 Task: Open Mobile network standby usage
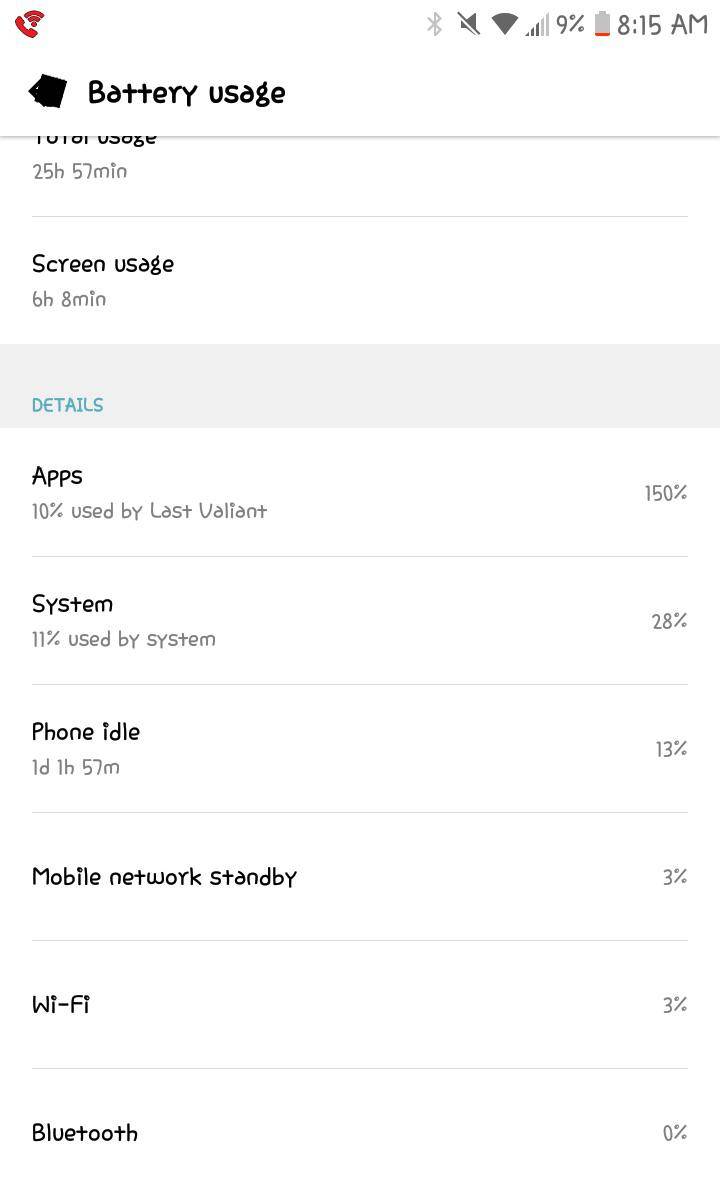click(359, 877)
